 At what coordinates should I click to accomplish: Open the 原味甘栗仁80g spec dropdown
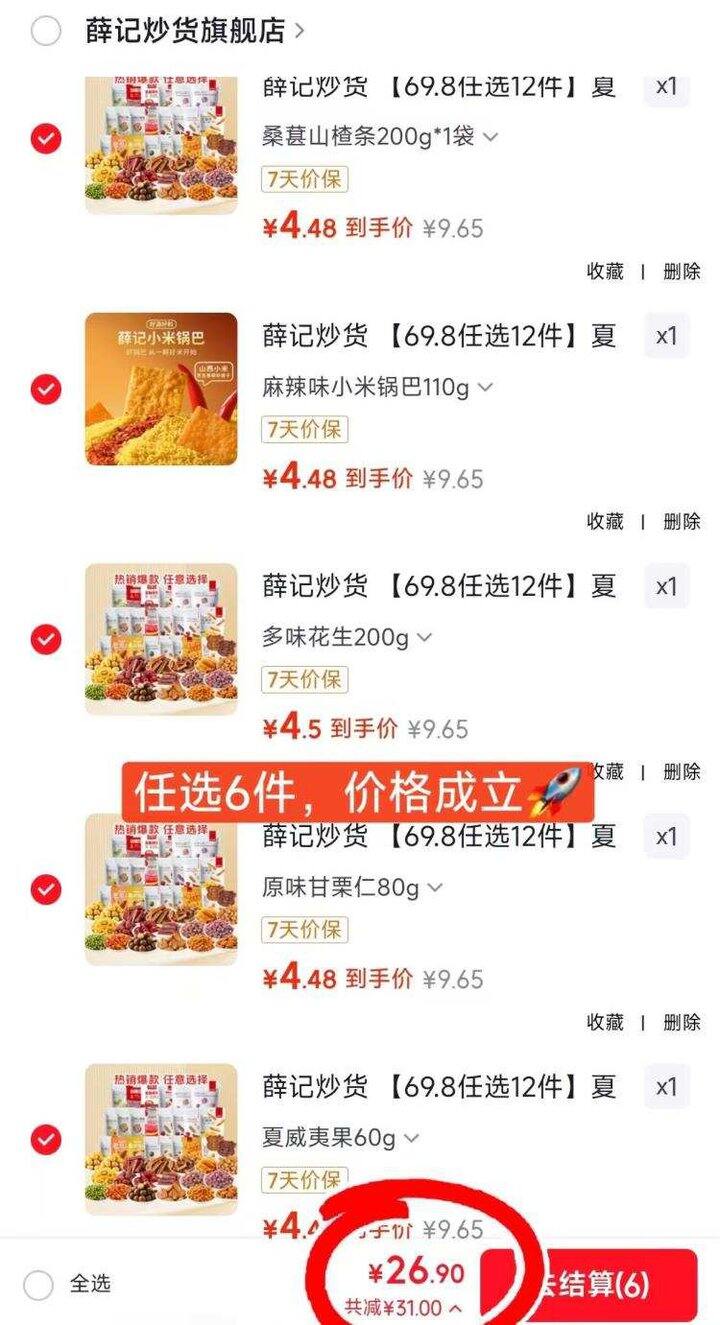coord(437,889)
